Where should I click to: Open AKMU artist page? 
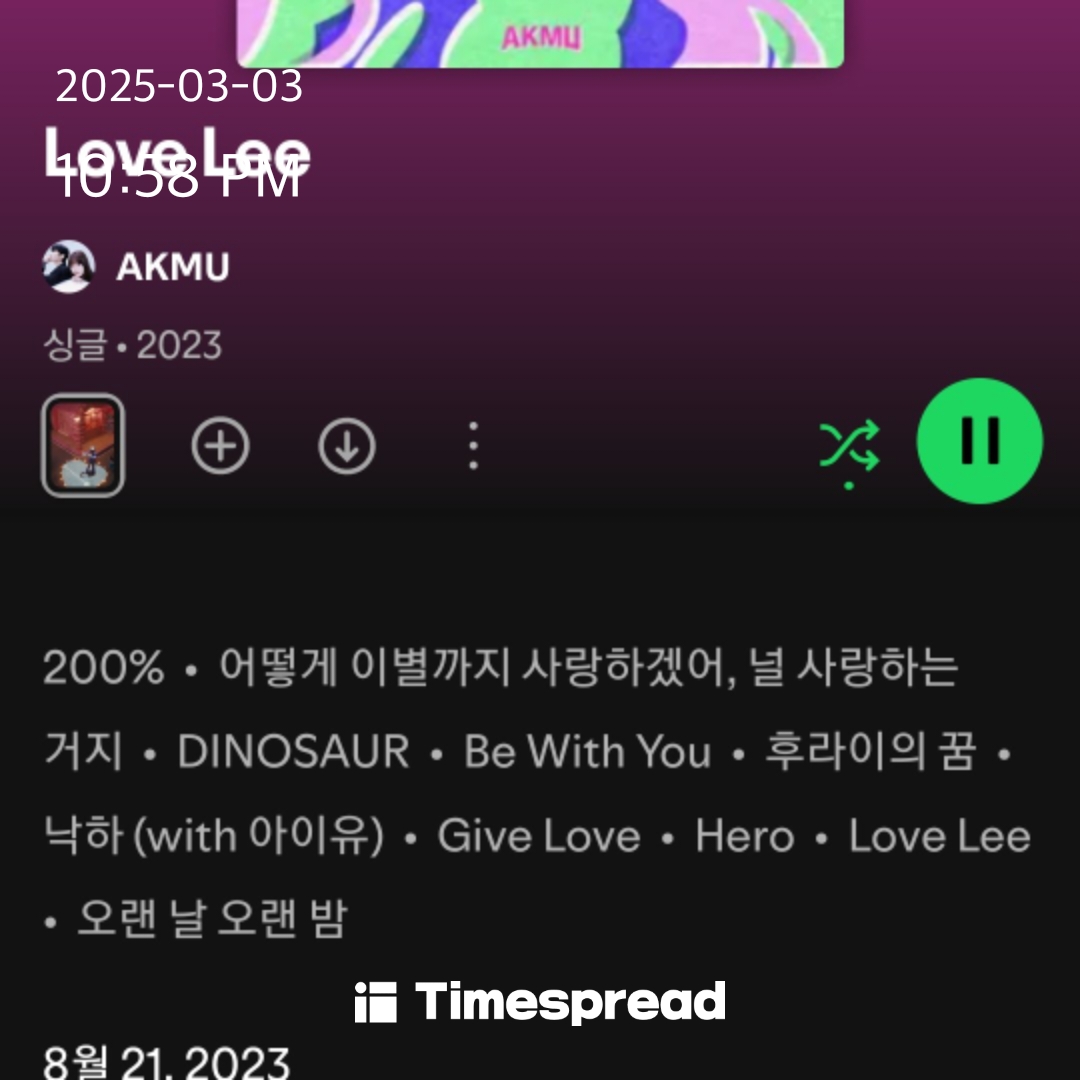(171, 267)
